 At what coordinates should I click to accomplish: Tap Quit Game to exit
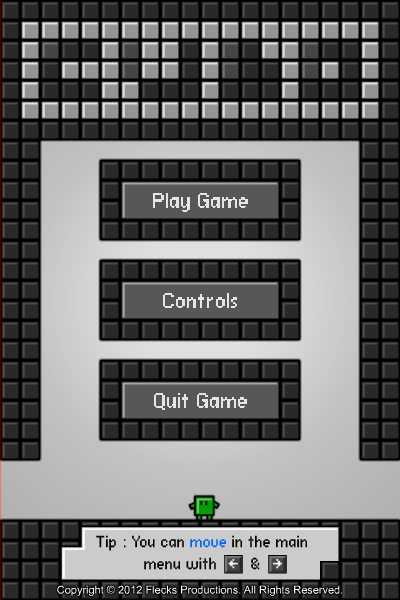(200, 400)
